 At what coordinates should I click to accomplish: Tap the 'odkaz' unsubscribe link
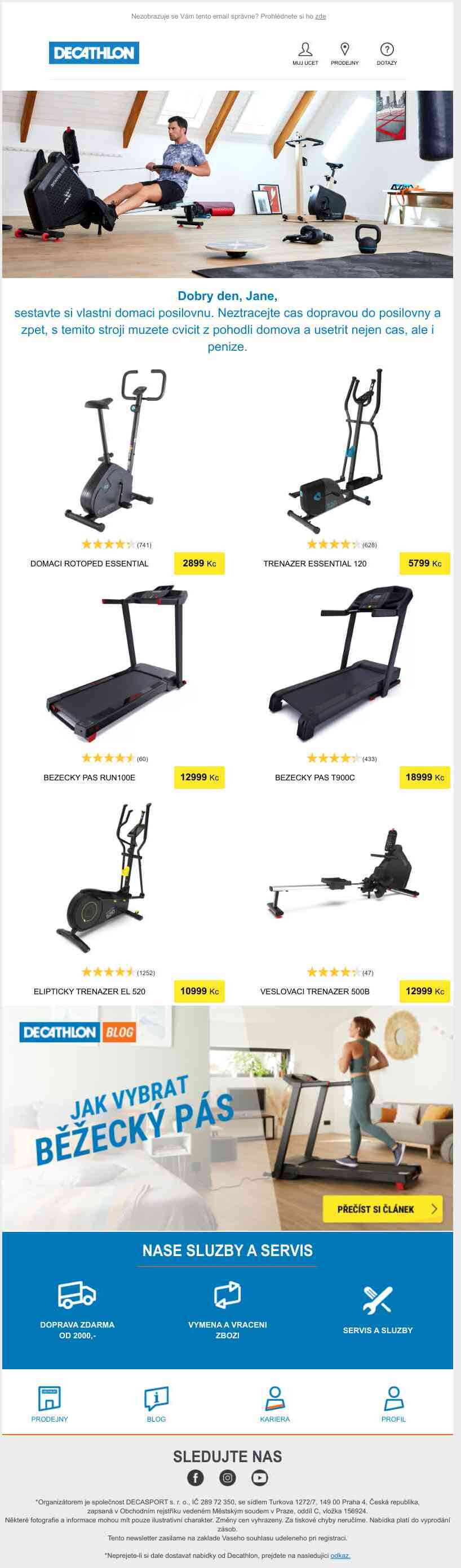pos(340,1555)
